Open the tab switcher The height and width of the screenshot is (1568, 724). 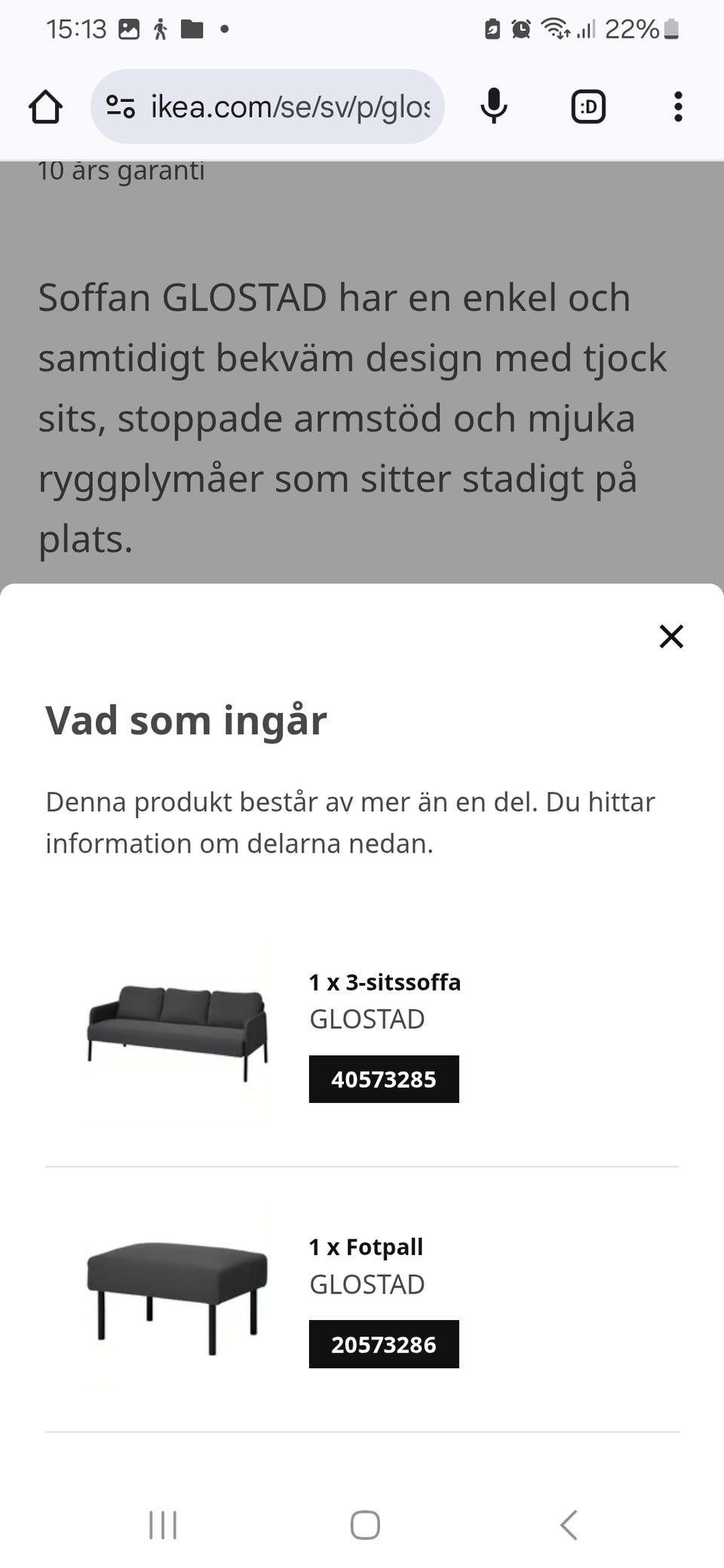coord(588,107)
